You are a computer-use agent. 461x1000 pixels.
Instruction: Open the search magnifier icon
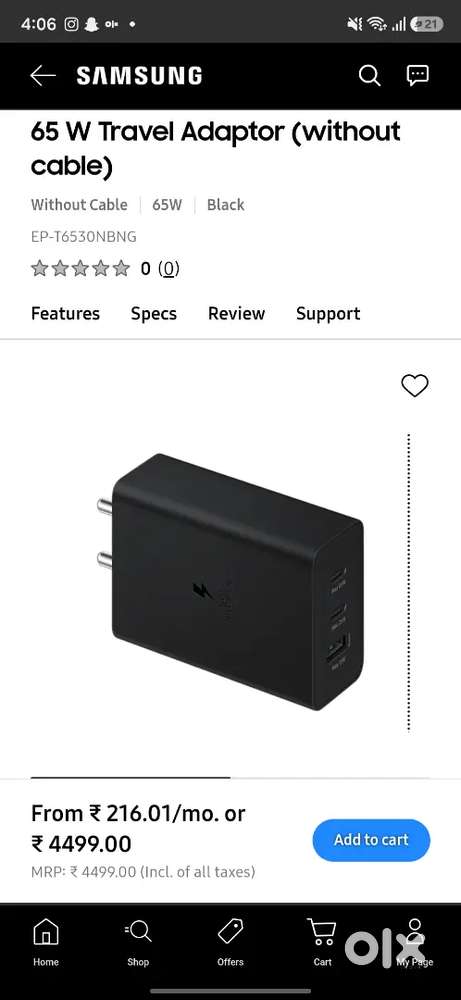pyautogui.click(x=369, y=76)
